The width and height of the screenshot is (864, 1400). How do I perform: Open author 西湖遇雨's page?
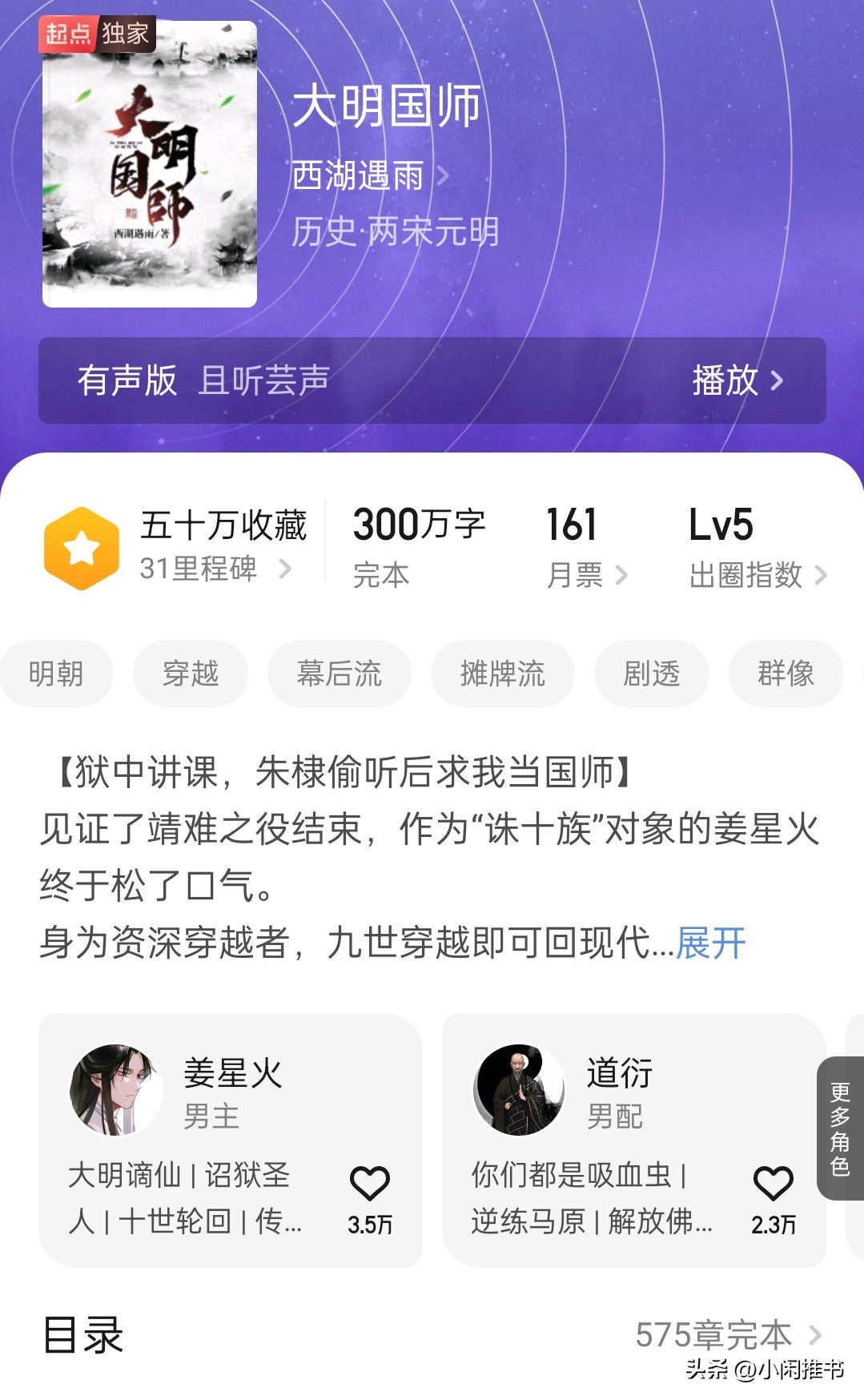pos(370,175)
